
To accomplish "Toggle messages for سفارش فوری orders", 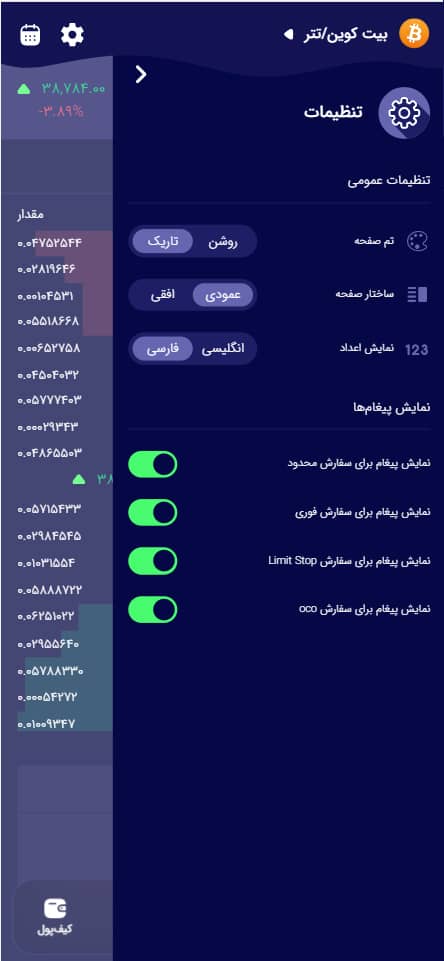I will [153, 512].
